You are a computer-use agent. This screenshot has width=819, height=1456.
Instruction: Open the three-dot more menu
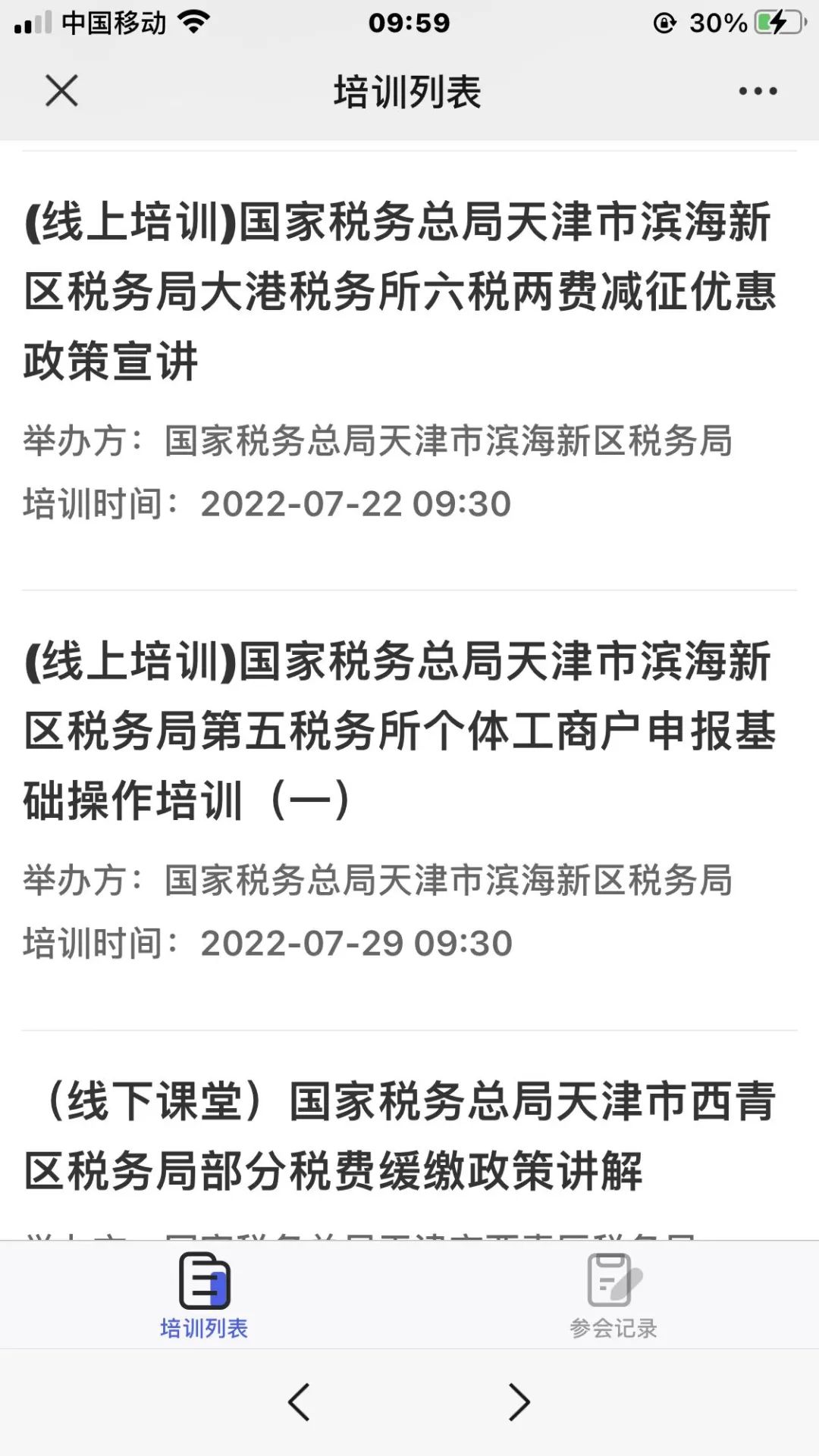coord(758,91)
